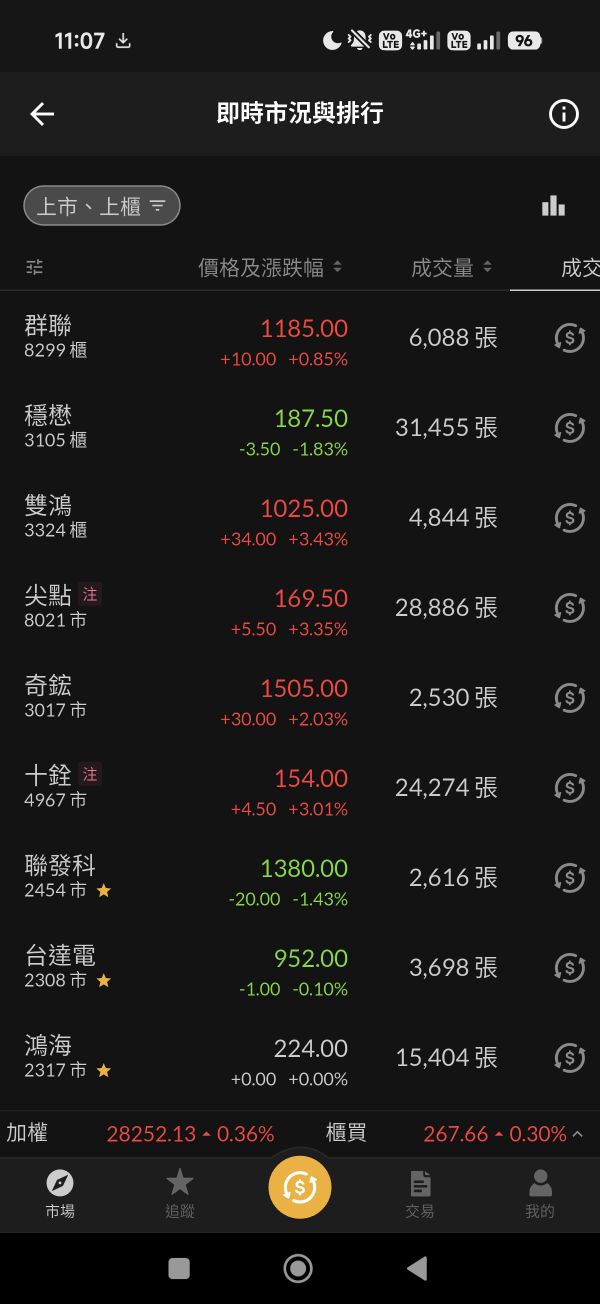
Task: Tap the trade icon beside 十銓
Action: pos(569,787)
